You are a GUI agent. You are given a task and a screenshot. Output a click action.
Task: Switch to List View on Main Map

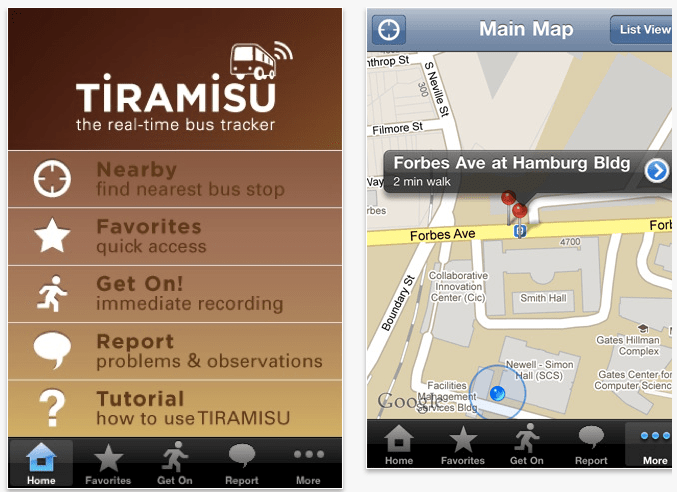coord(643,30)
